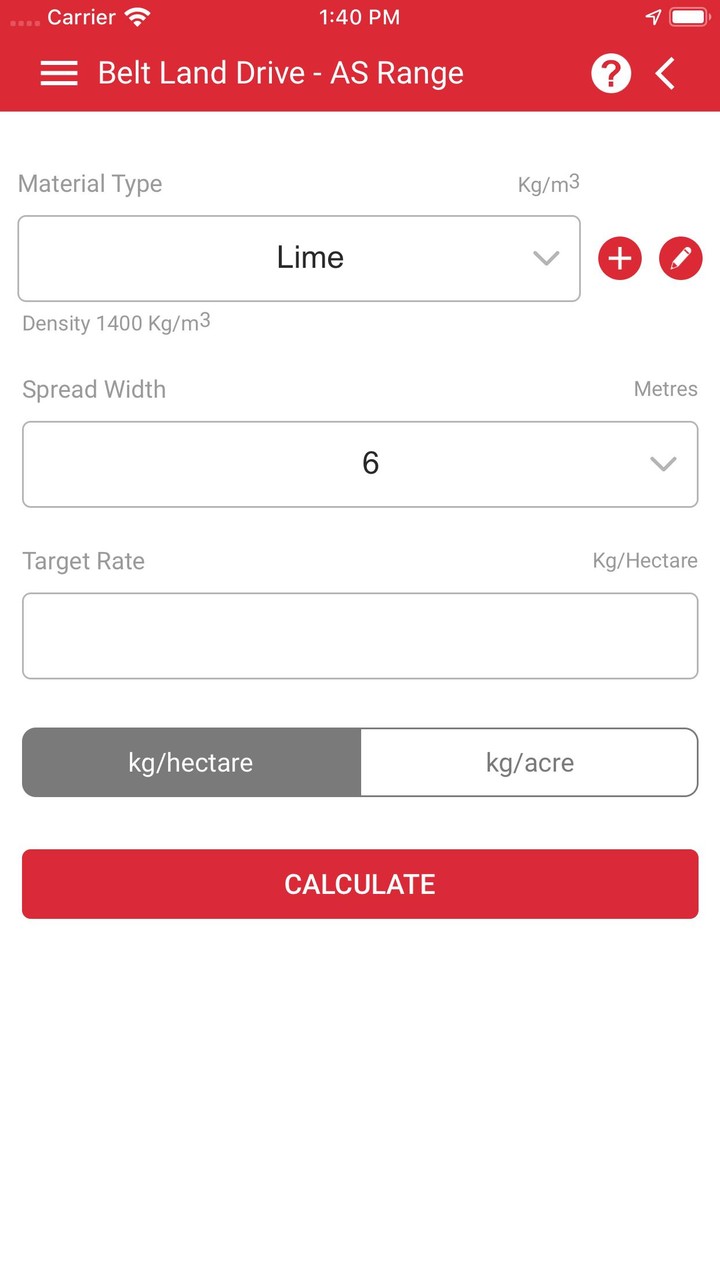Tap the battery indicator in the status bar
Screen dimensions: 720x1280
click(x=689, y=16)
